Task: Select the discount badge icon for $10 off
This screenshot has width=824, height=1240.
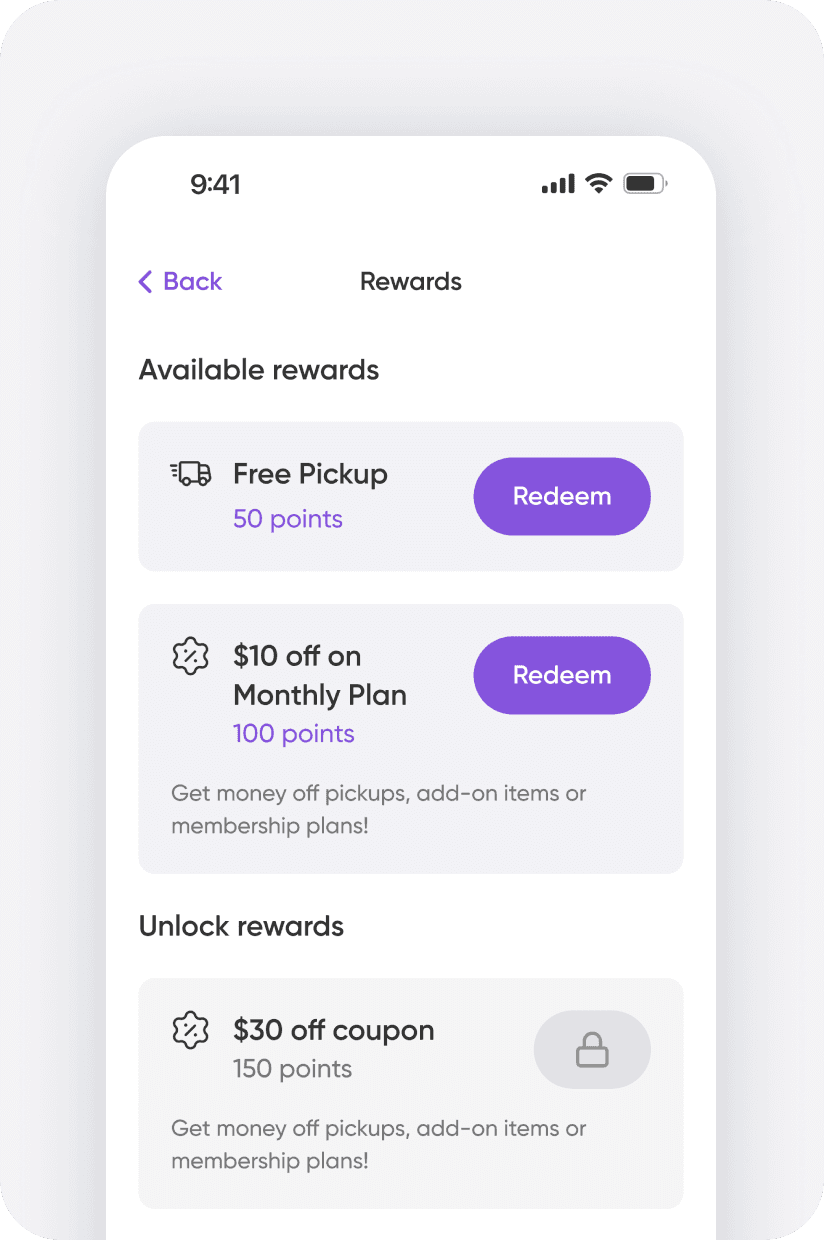Action: 190,657
